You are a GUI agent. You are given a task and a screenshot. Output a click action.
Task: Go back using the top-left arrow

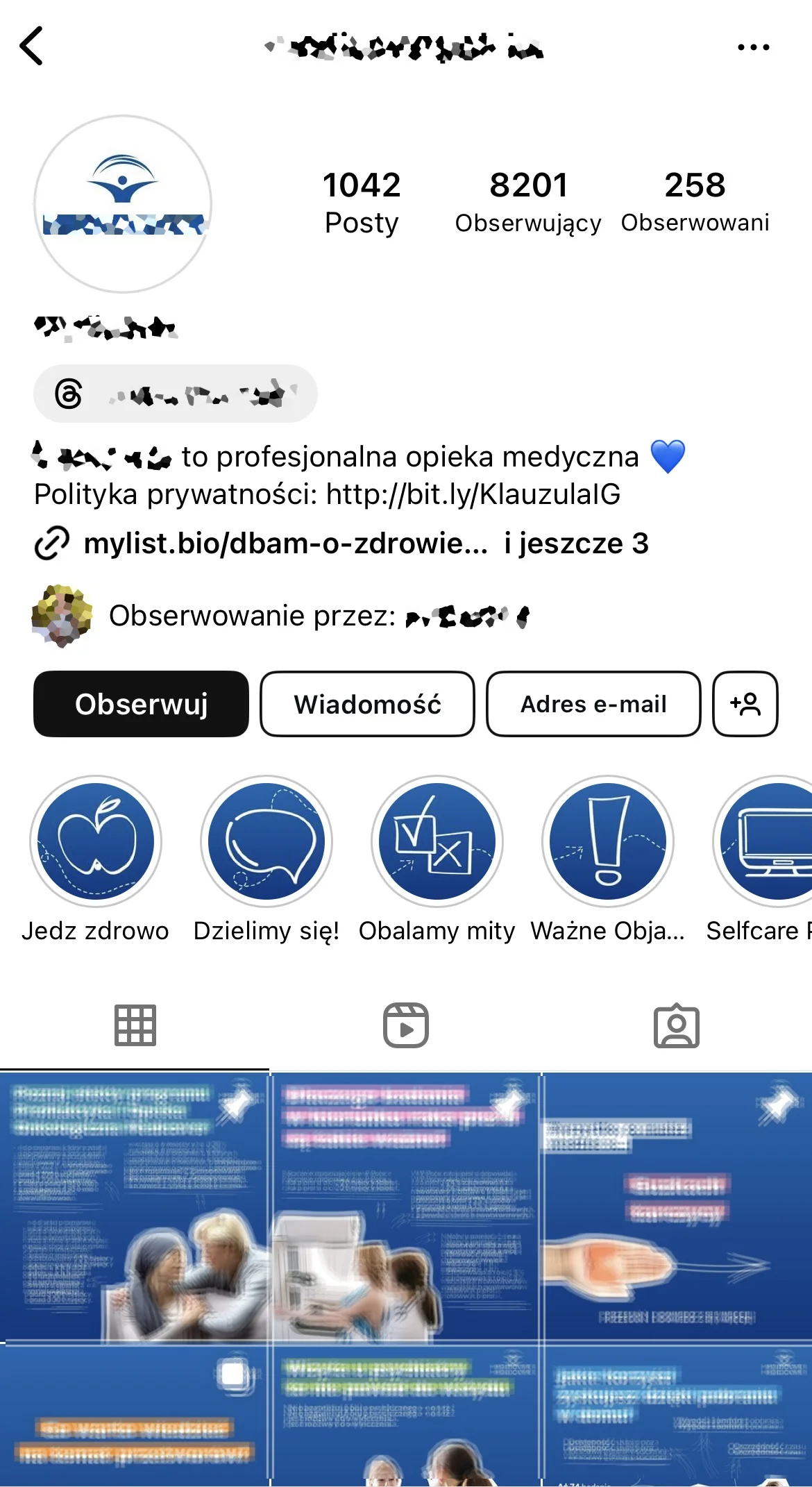(32, 47)
